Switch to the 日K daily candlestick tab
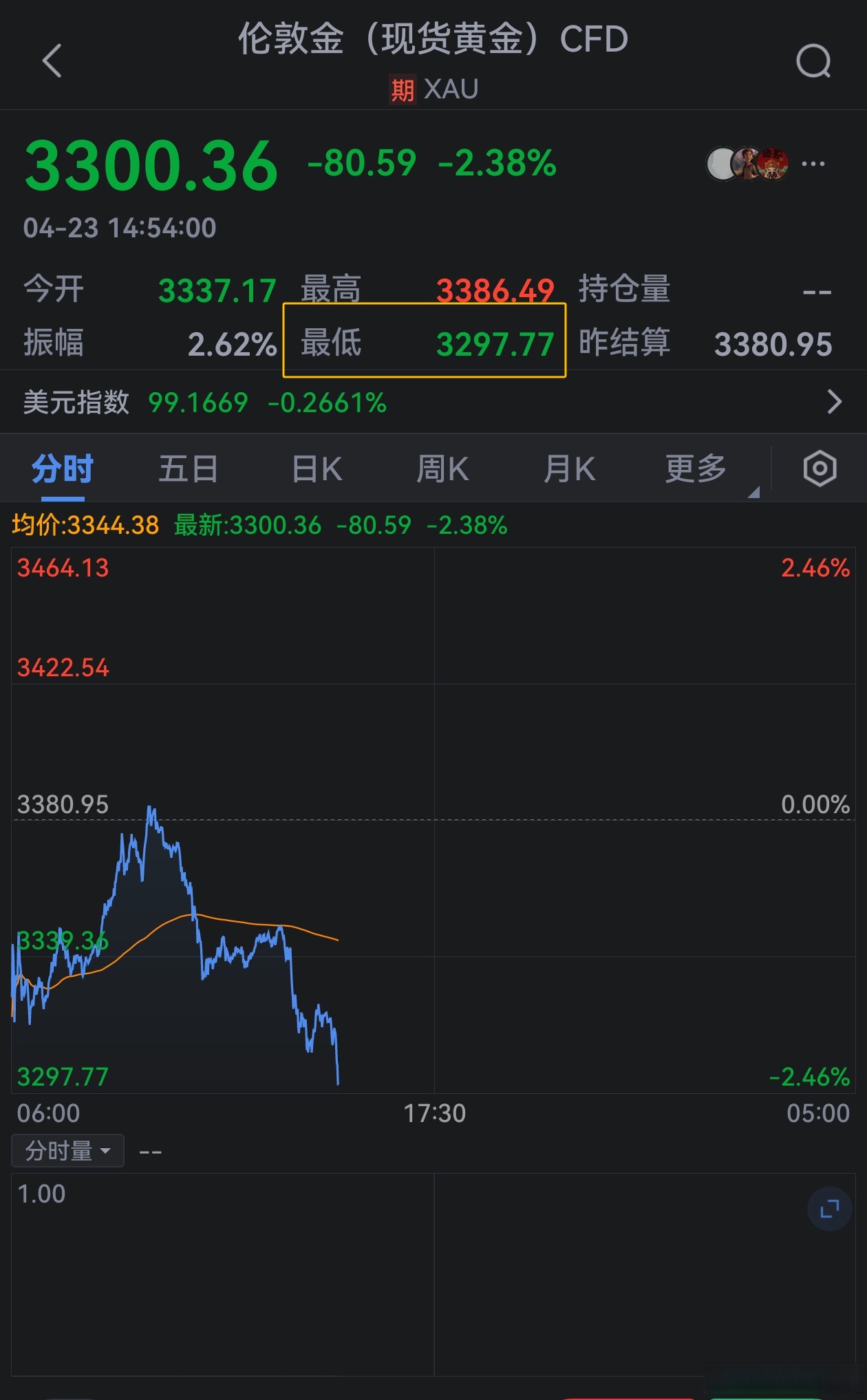This screenshot has width=867, height=1400. pyautogui.click(x=315, y=468)
